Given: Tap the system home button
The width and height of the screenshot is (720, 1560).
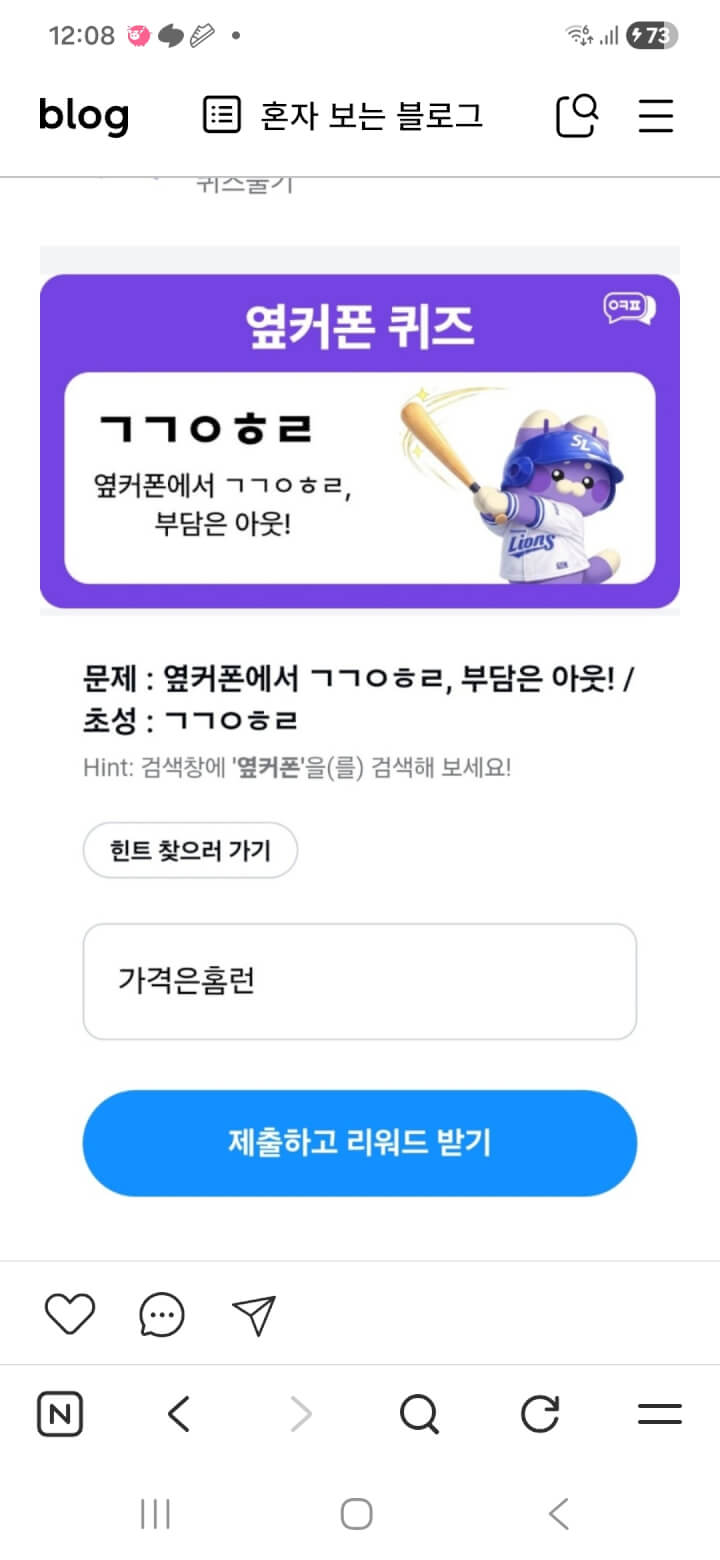Looking at the screenshot, I should tap(357, 1514).
